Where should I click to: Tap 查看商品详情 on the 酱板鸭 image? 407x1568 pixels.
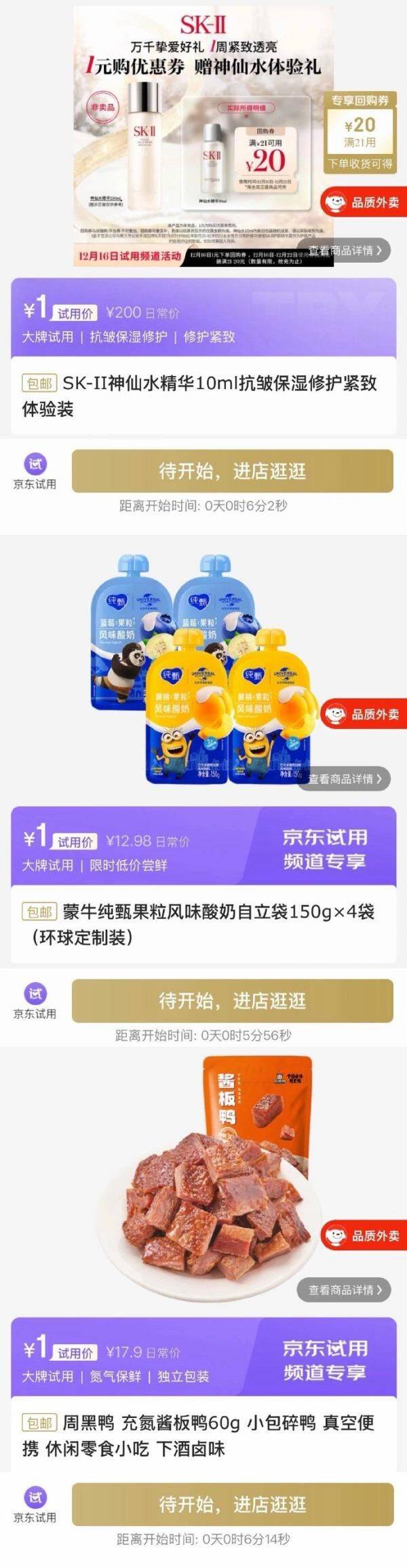345,1289
